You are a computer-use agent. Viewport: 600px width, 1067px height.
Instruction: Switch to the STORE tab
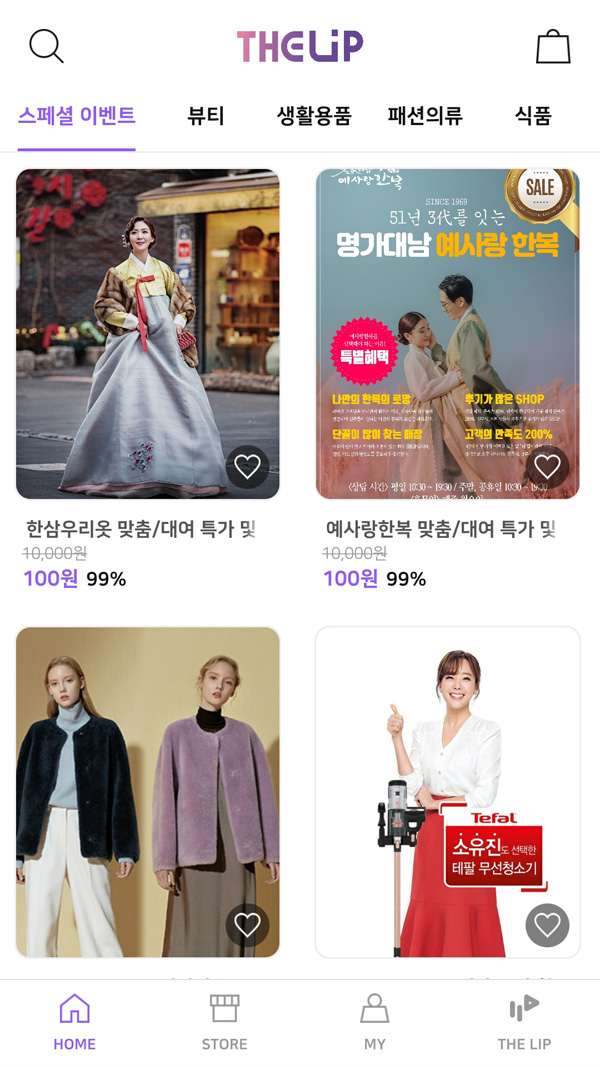(224, 1022)
